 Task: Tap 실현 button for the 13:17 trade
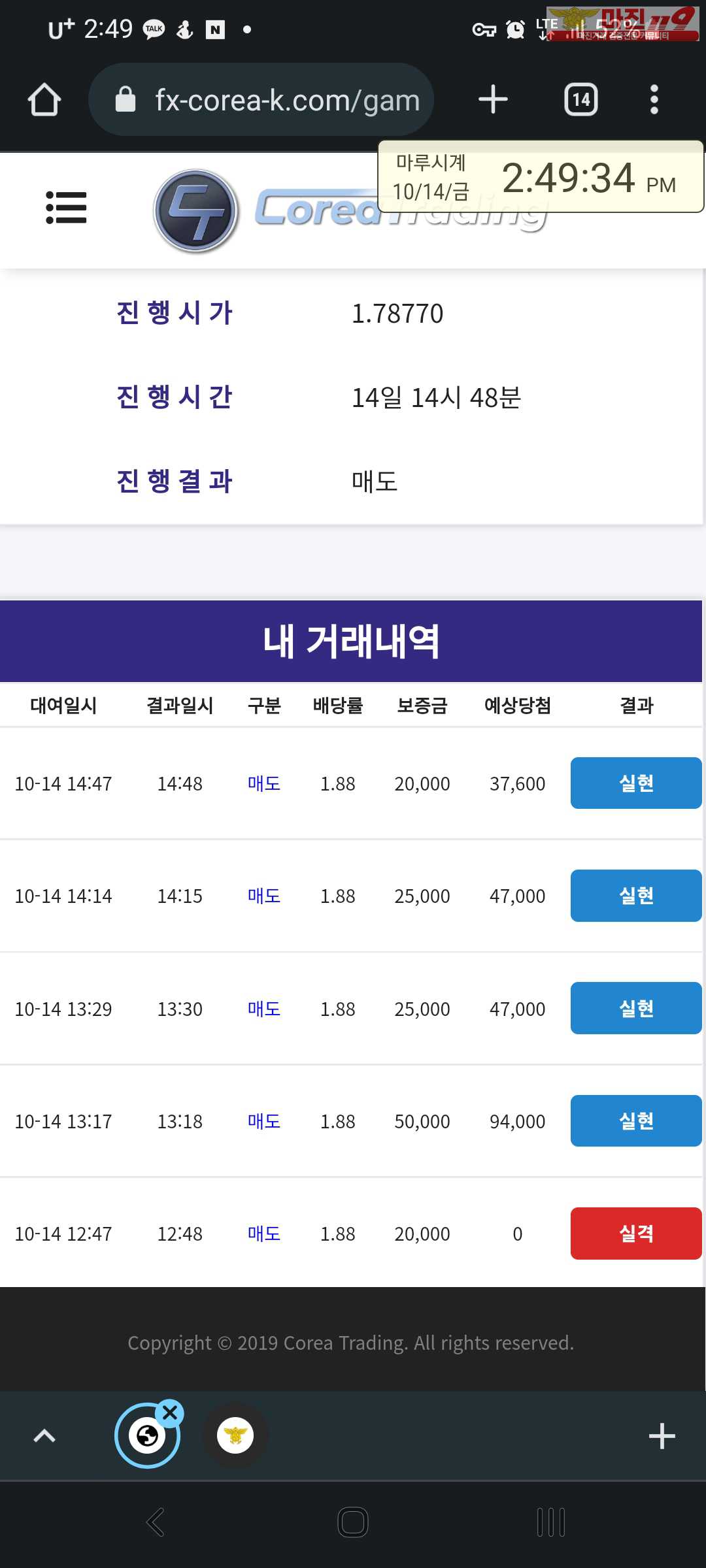(x=636, y=1121)
